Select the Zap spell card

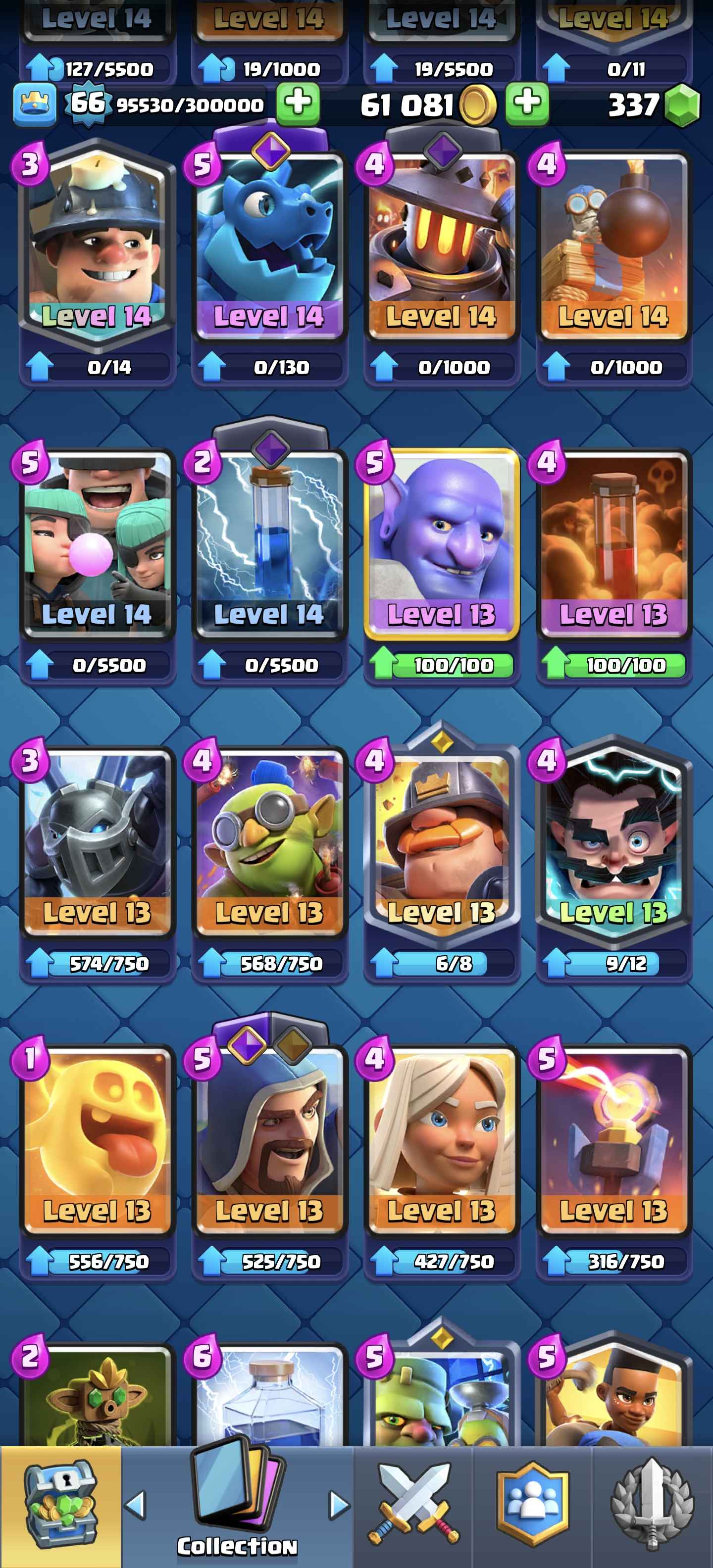[x=269, y=542]
